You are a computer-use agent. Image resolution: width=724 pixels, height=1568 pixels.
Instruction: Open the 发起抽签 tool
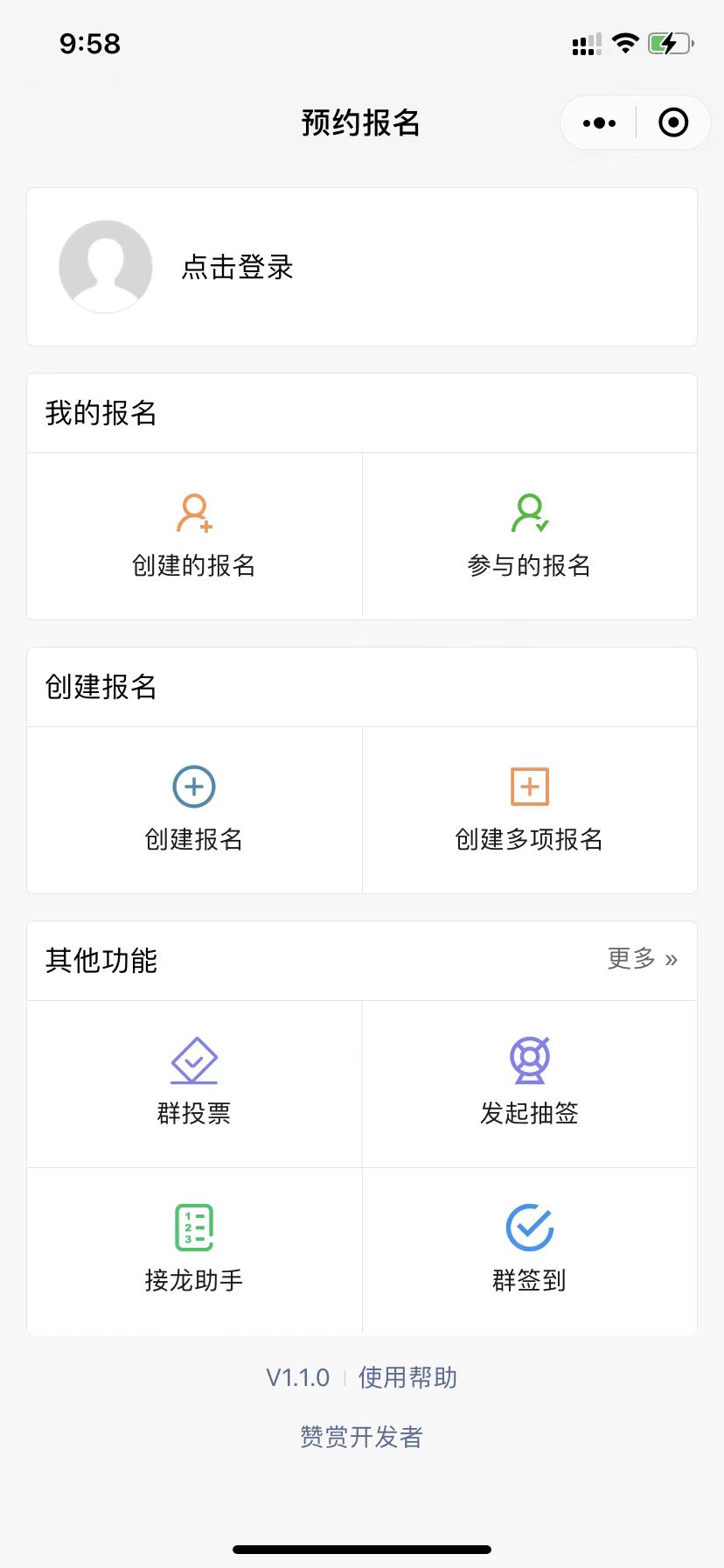pyautogui.click(x=529, y=1084)
